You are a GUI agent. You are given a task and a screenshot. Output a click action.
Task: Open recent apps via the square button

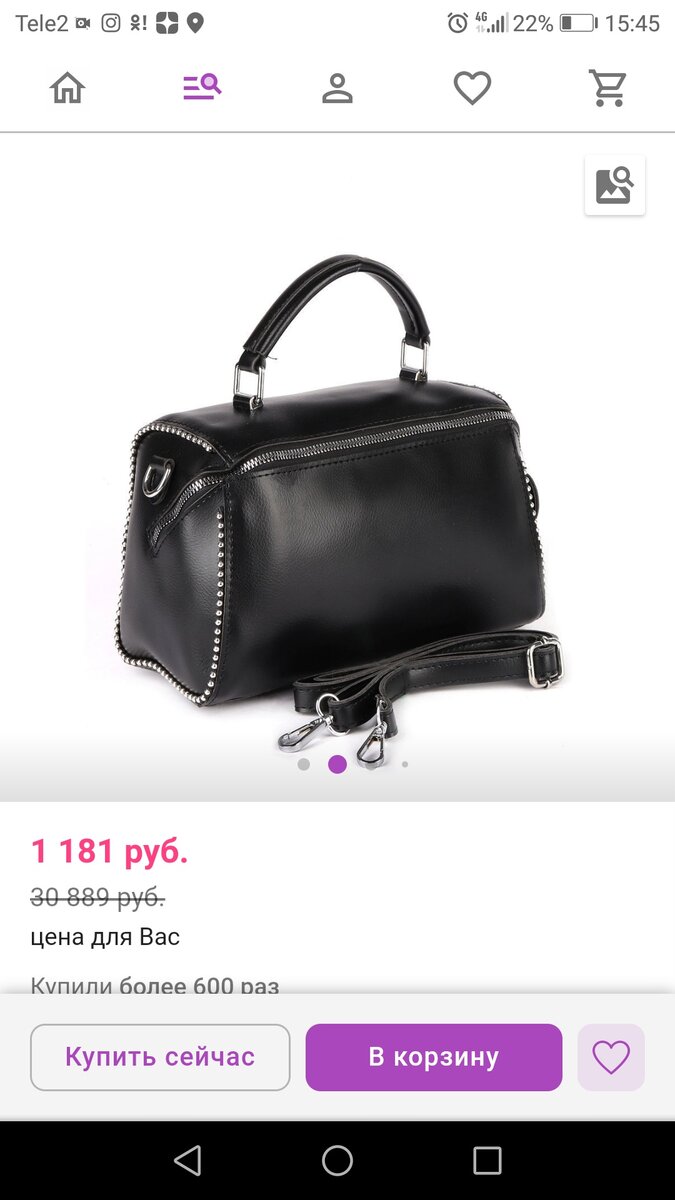pos(487,1160)
